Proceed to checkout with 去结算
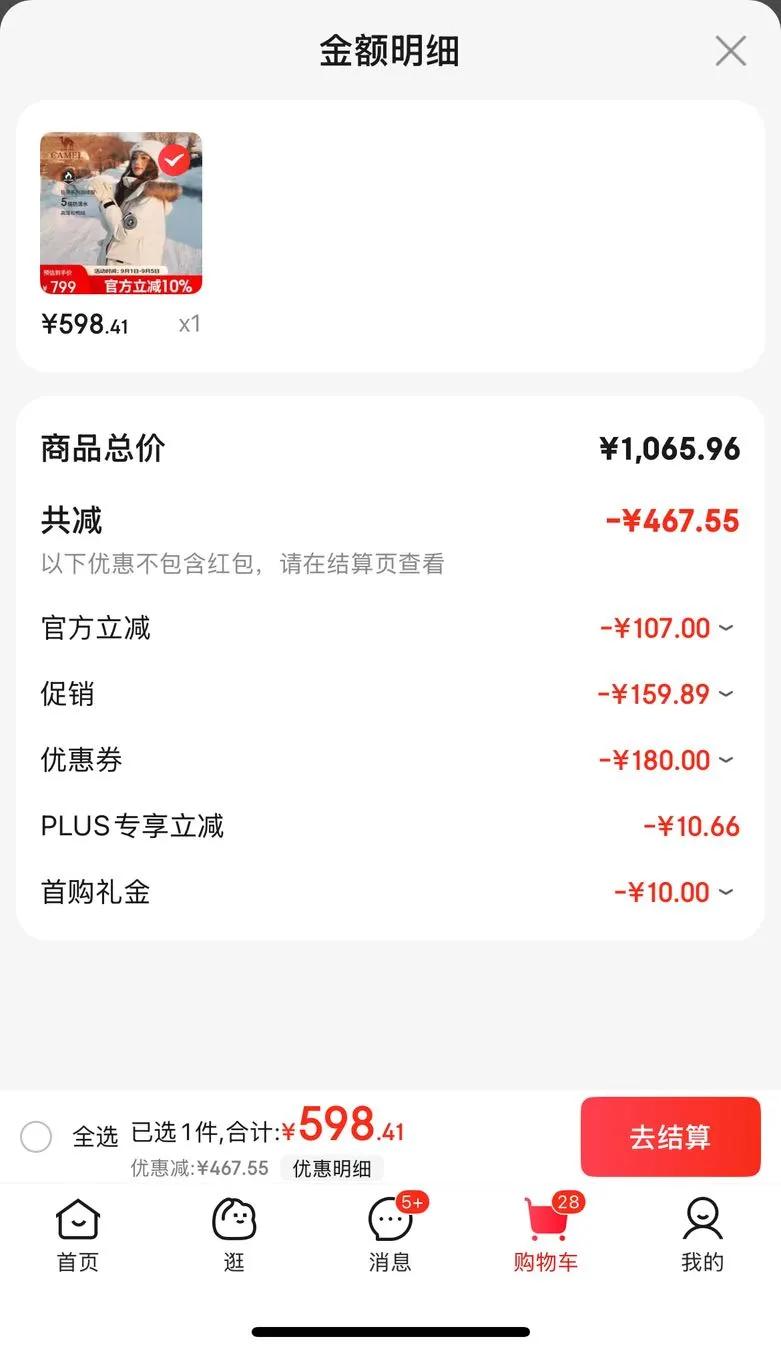The height and width of the screenshot is (1353, 781). [x=670, y=1137]
